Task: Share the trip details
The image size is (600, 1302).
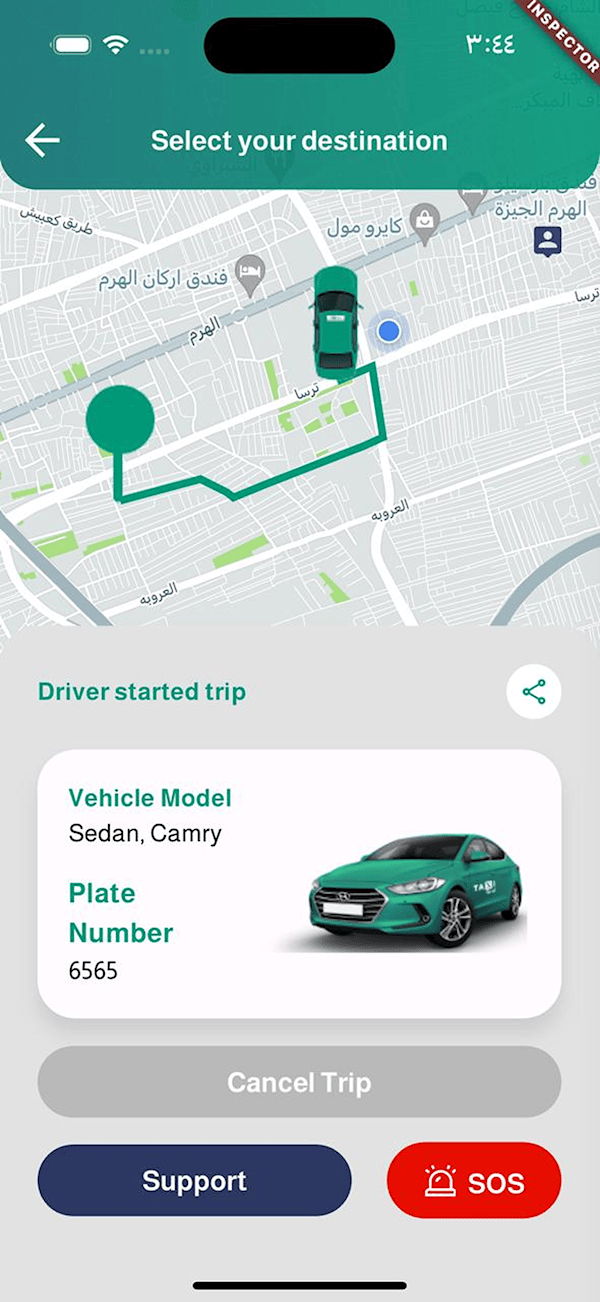Action: pyautogui.click(x=534, y=692)
